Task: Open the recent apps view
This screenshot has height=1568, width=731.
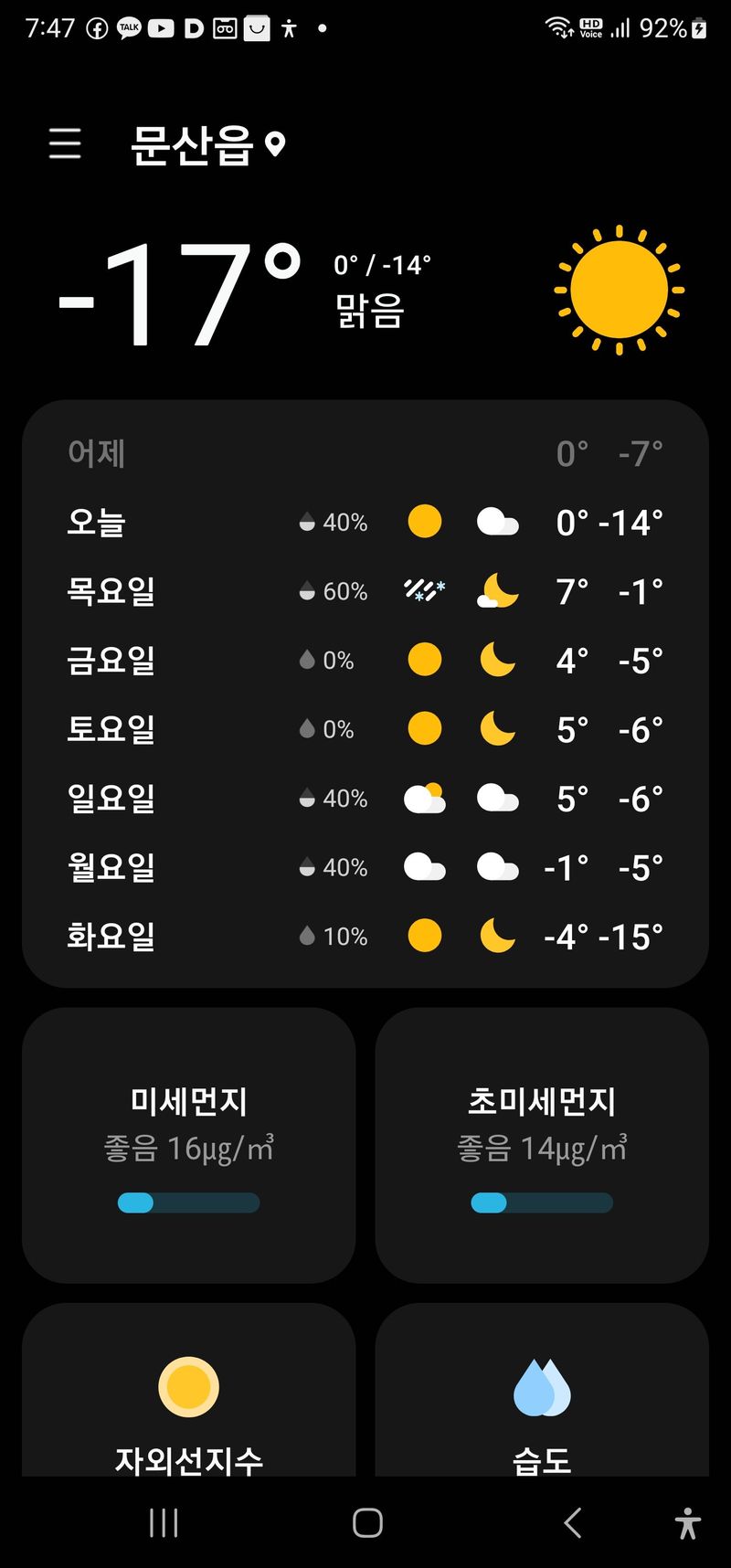Action: point(164,1522)
